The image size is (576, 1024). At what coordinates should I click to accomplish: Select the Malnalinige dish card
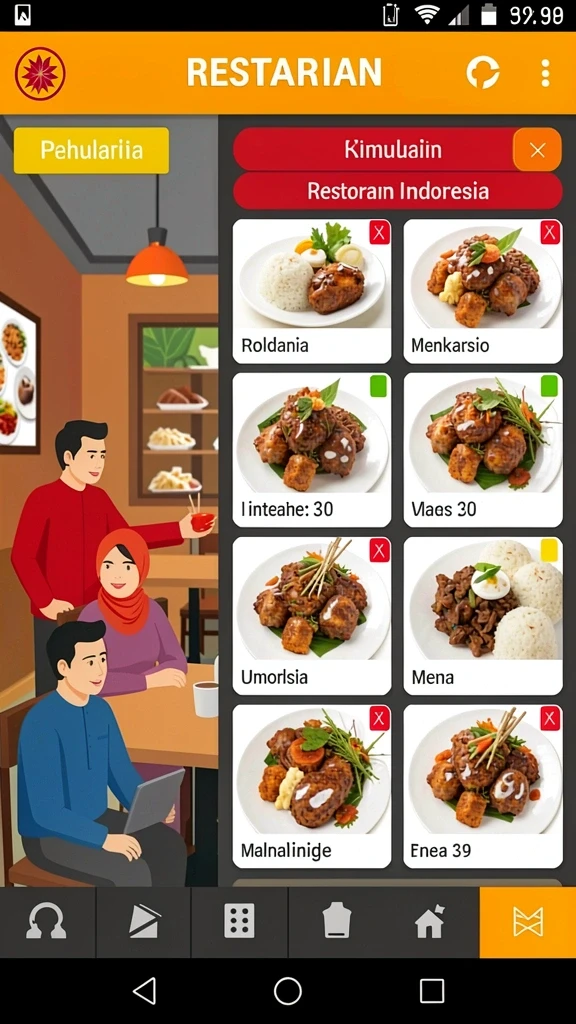[312, 786]
